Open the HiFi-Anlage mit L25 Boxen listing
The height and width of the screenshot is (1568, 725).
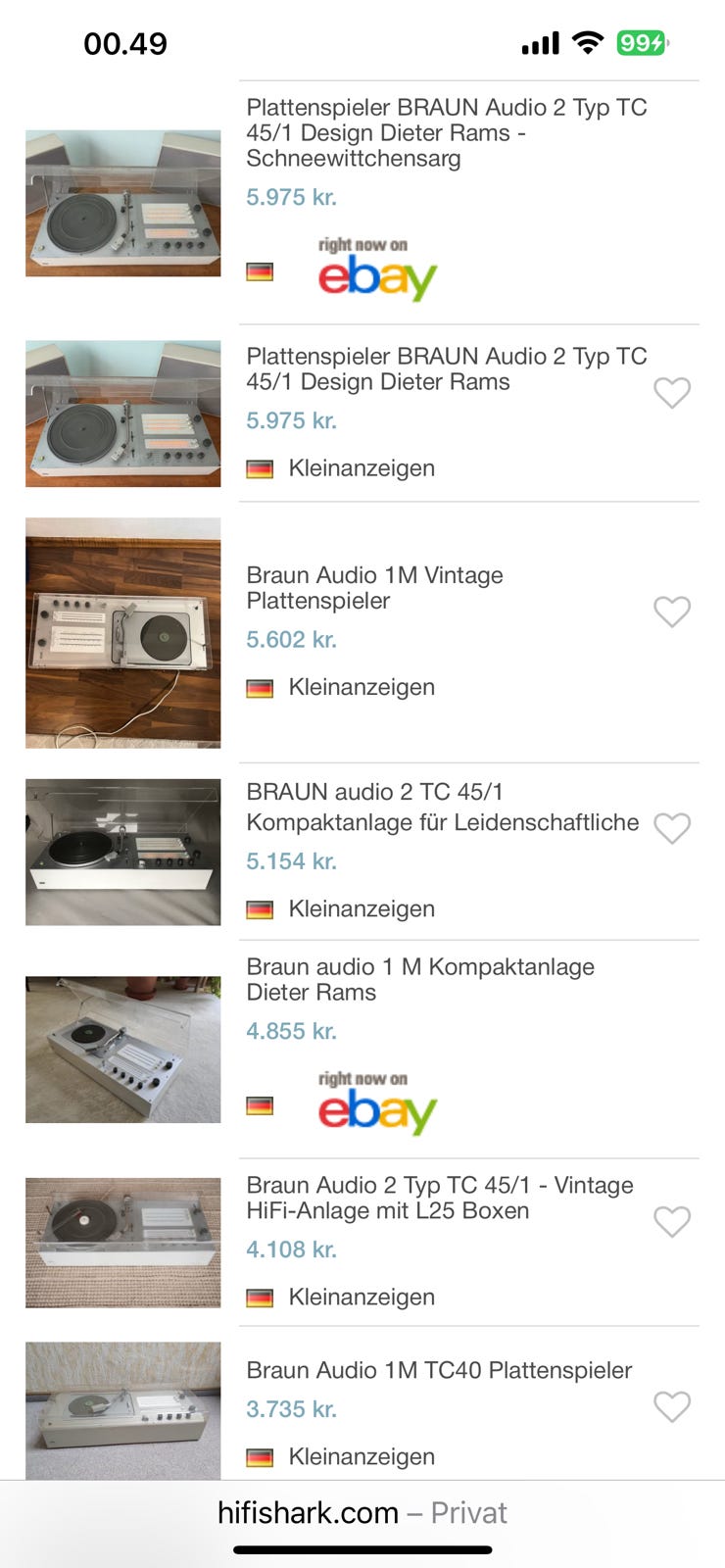point(439,1198)
